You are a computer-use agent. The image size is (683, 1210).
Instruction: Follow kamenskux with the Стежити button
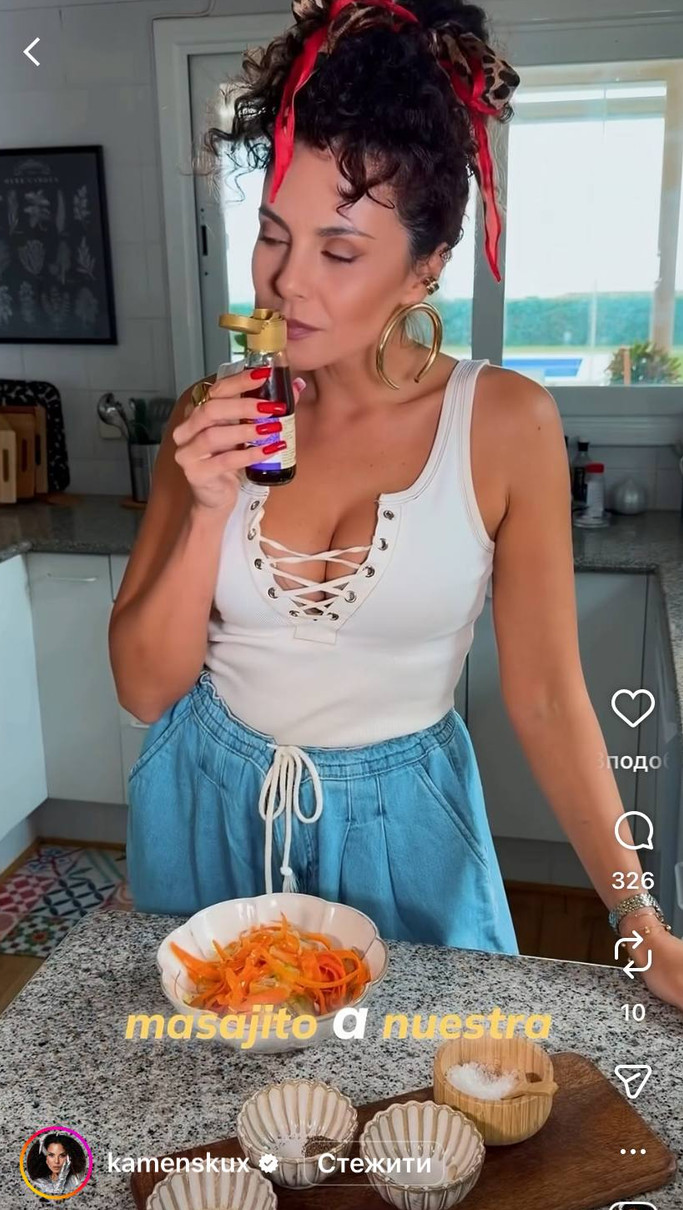point(374,1163)
